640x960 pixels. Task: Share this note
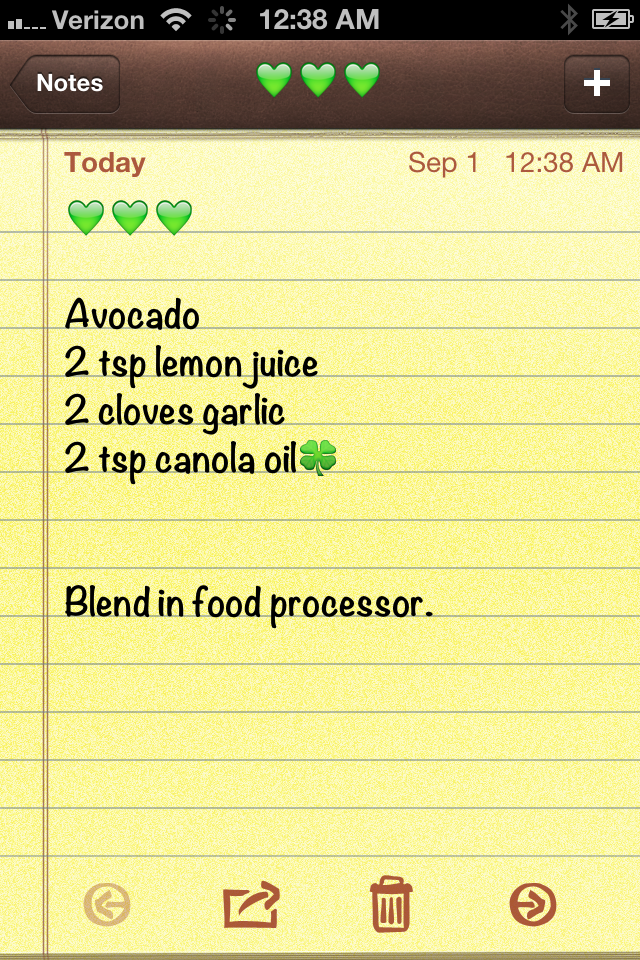click(x=251, y=904)
